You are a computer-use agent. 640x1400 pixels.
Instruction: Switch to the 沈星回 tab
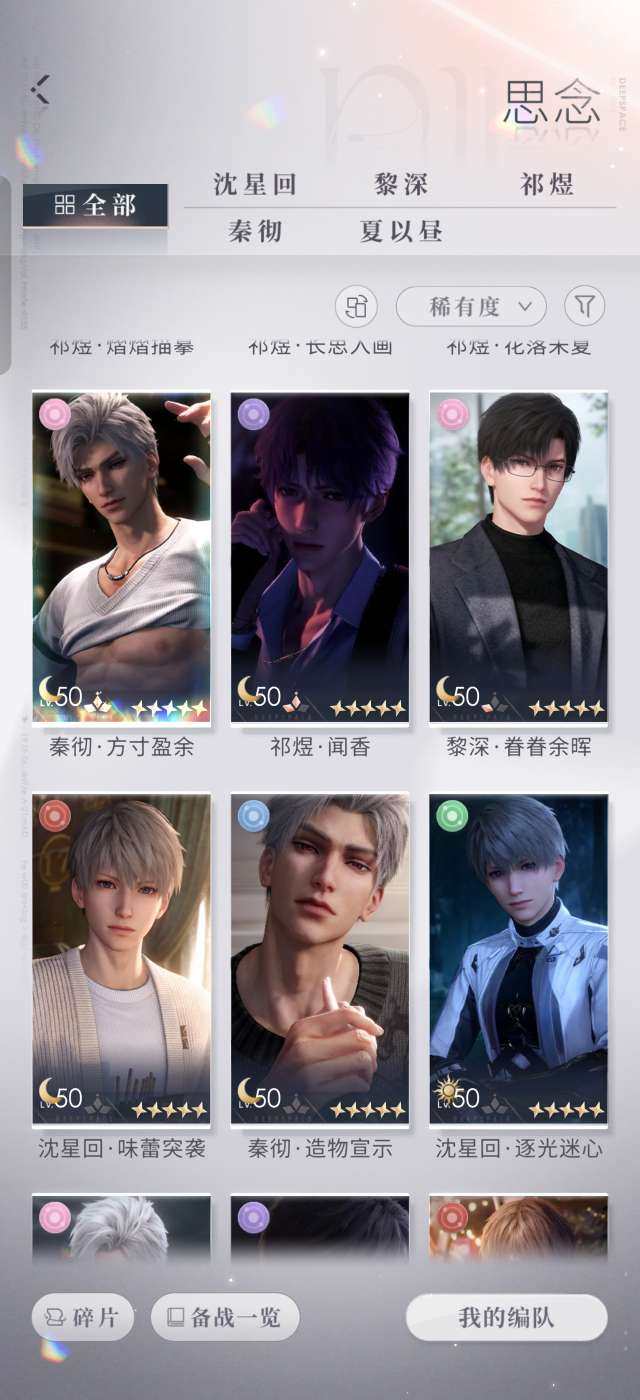point(254,185)
